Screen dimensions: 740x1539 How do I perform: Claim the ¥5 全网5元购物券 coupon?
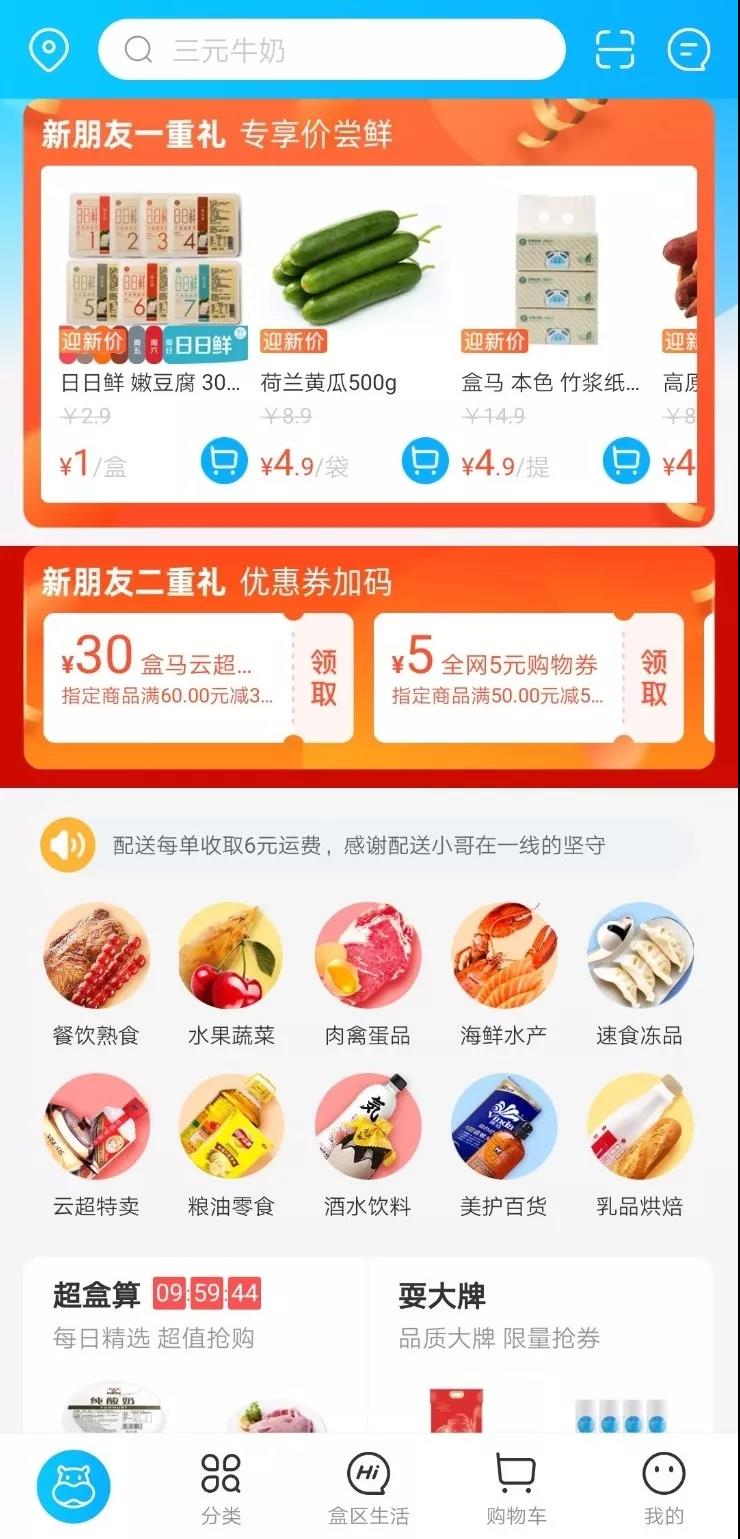654,677
